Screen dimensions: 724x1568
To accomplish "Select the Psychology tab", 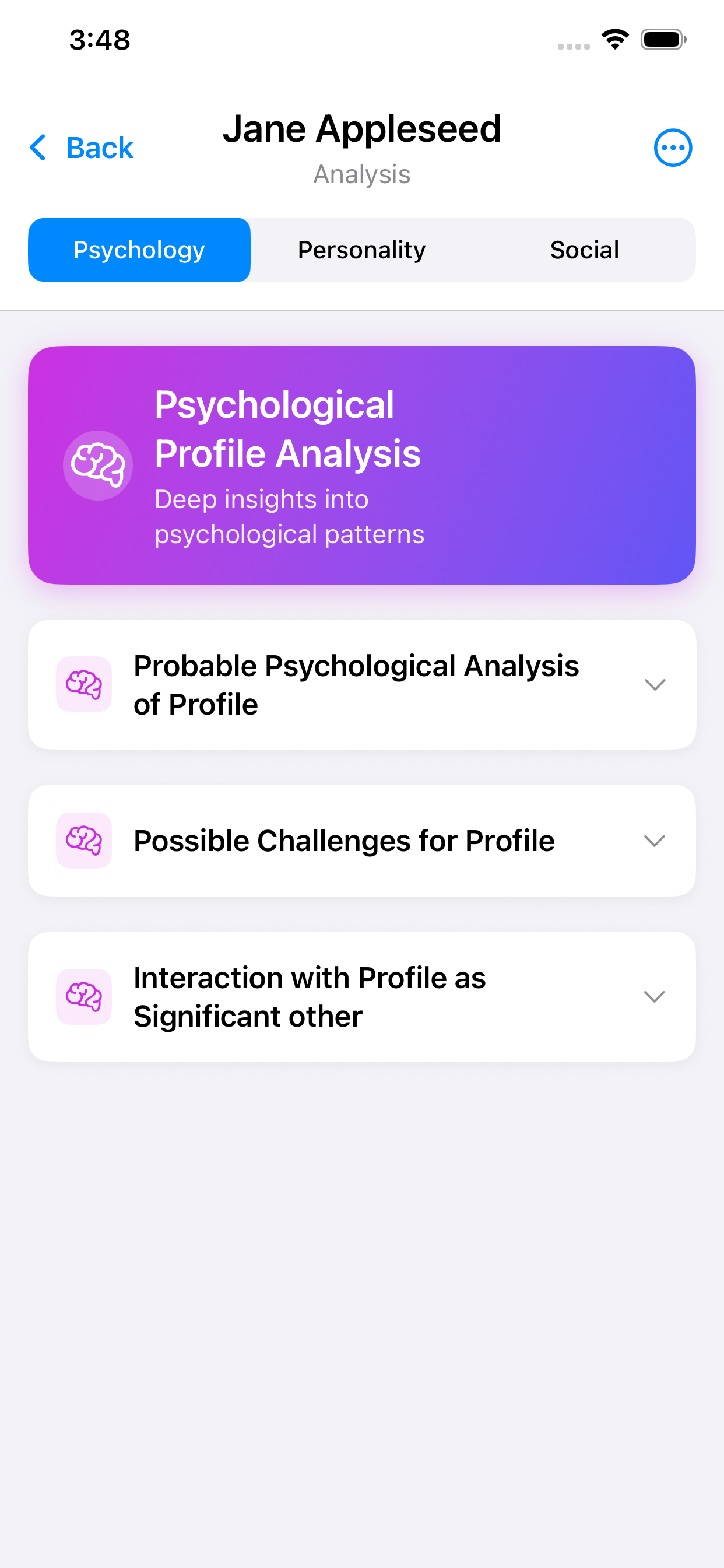I will pos(139,250).
